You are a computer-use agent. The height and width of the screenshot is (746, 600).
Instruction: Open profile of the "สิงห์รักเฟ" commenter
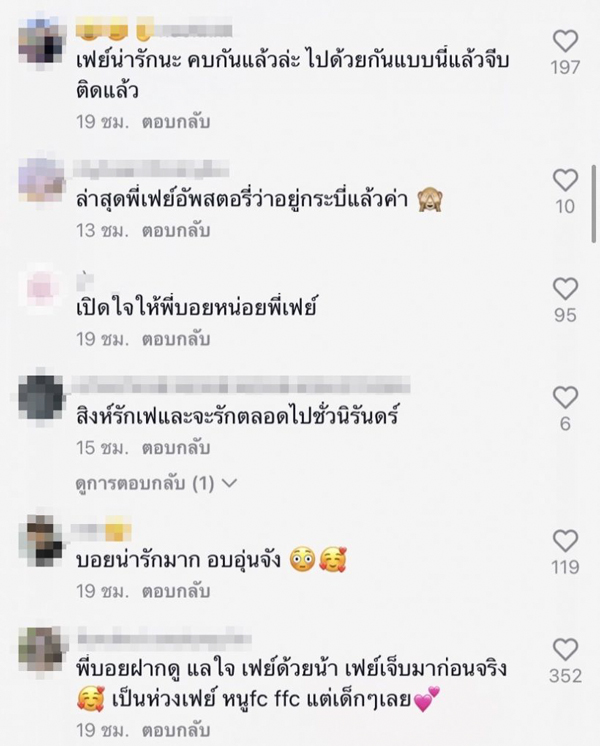pyautogui.click(x=40, y=397)
